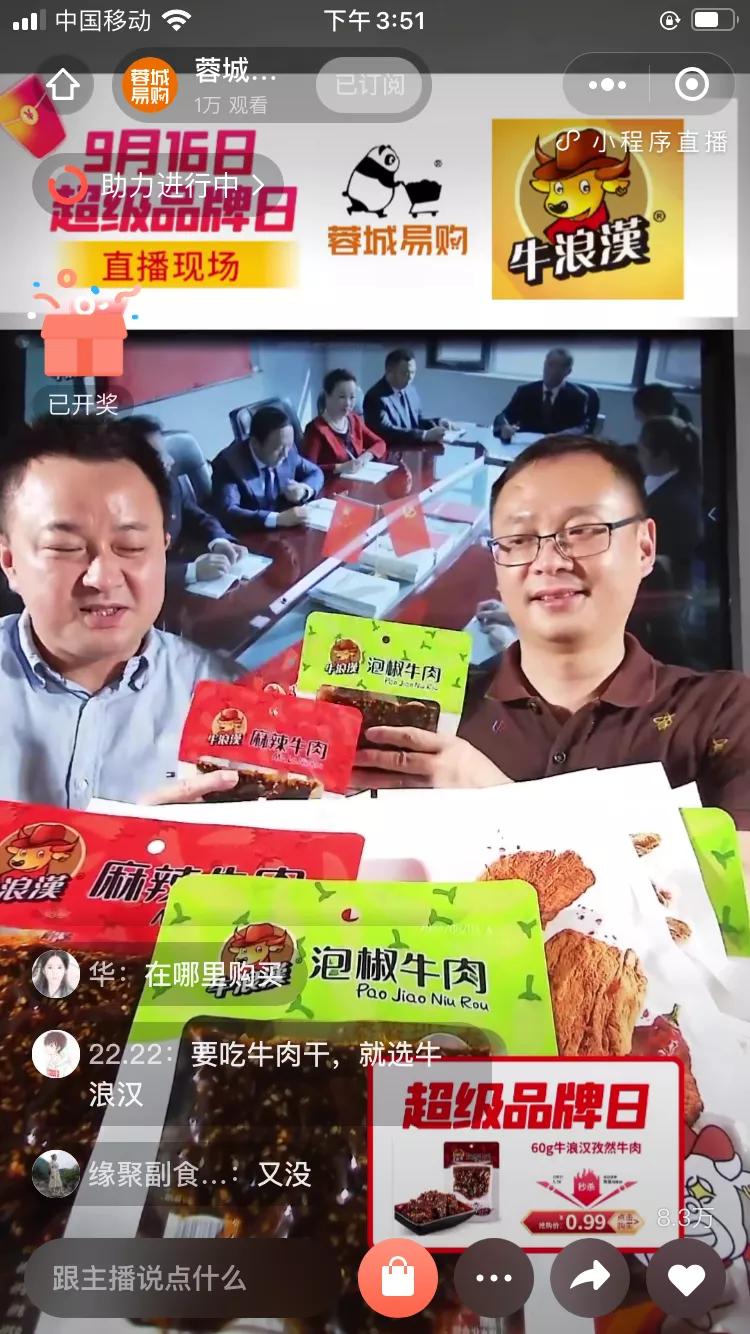Image resolution: width=750 pixels, height=1334 pixels.
Task: Open the bottom more options menu
Action: (493, 1276)
